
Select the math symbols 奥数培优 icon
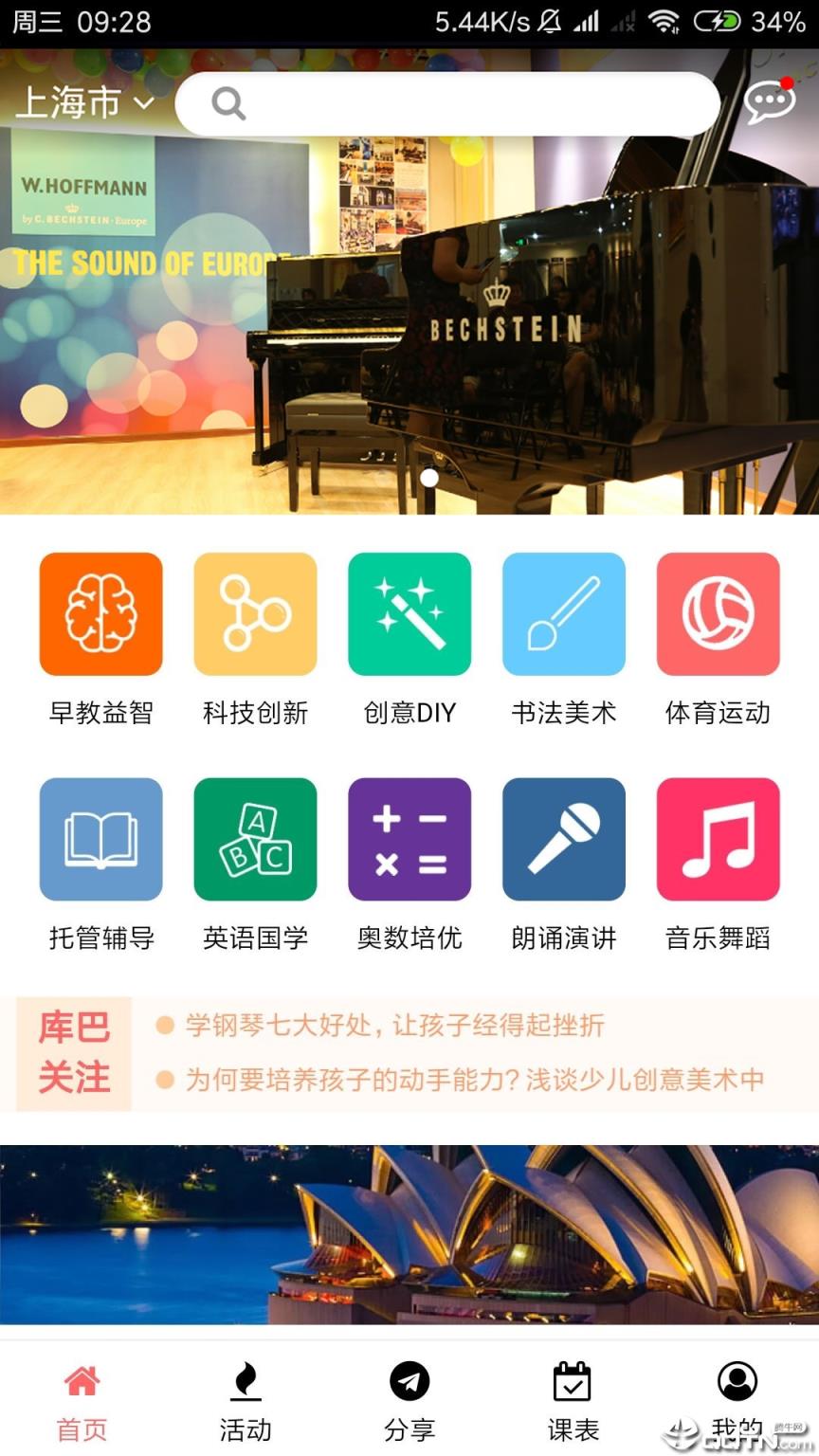click(409, 840)
